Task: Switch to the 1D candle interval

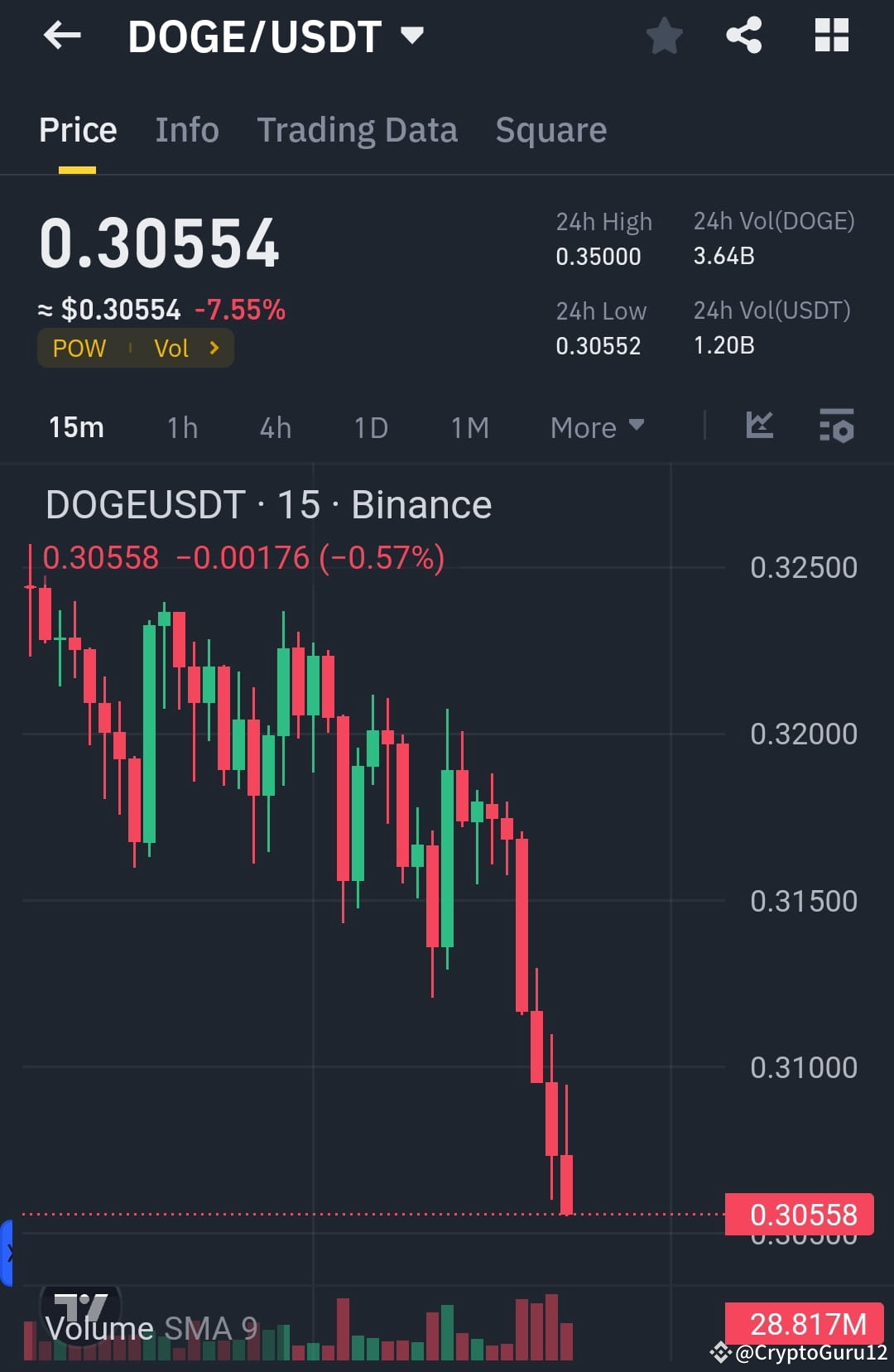Action: point(371,427)
